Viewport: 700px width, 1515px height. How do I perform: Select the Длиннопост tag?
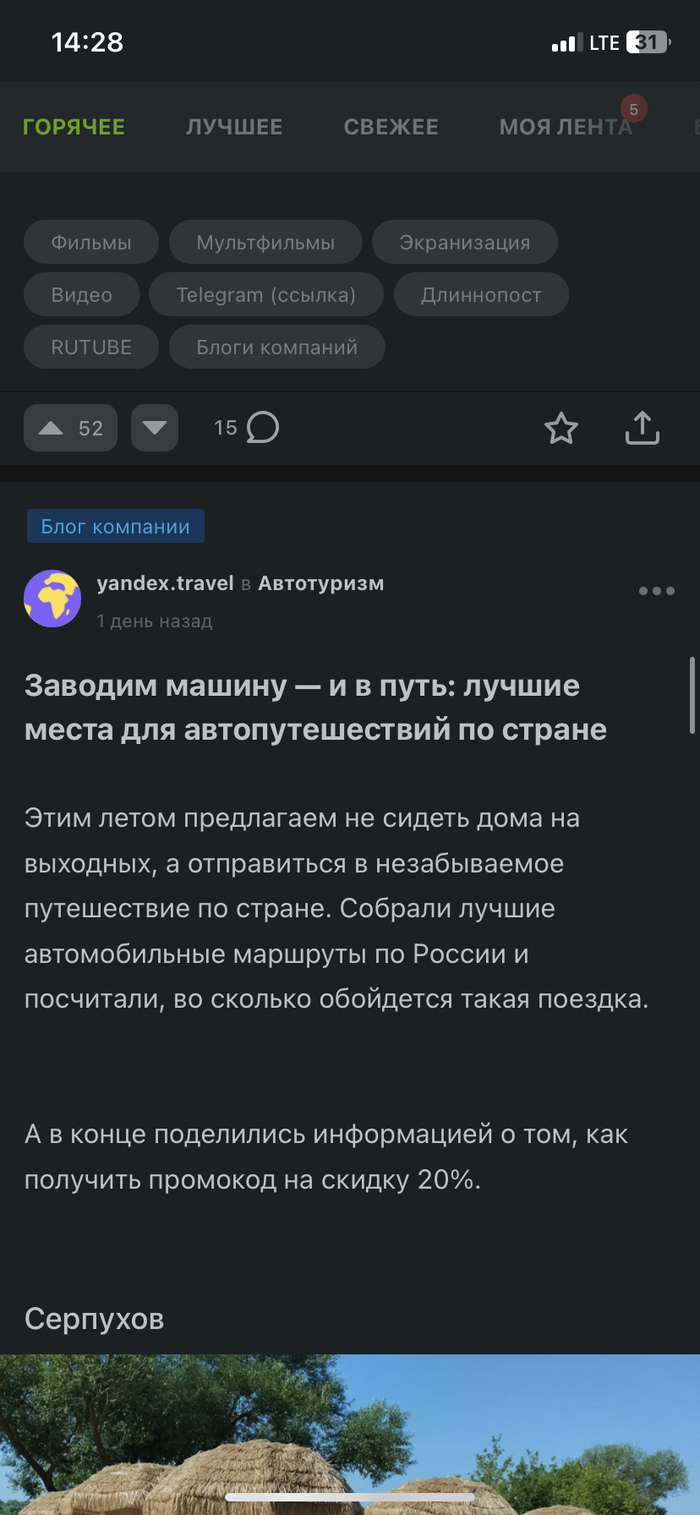(480, 295)
